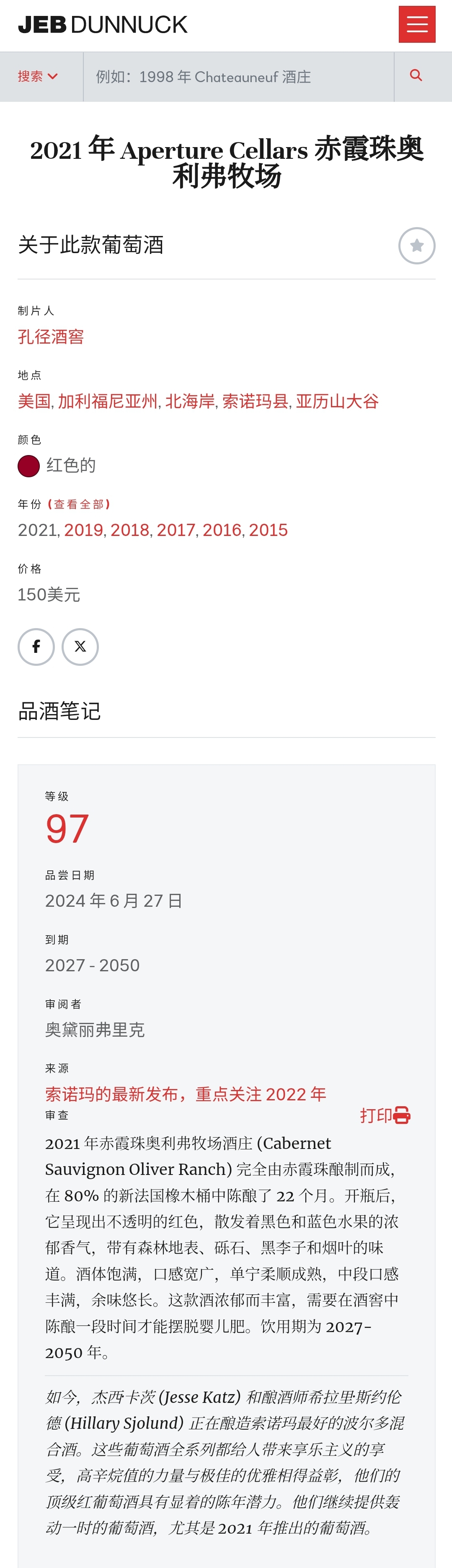Screen dimensions: 452x1568
Task: Share this wine on X
Action: click(x=80, y=647)
